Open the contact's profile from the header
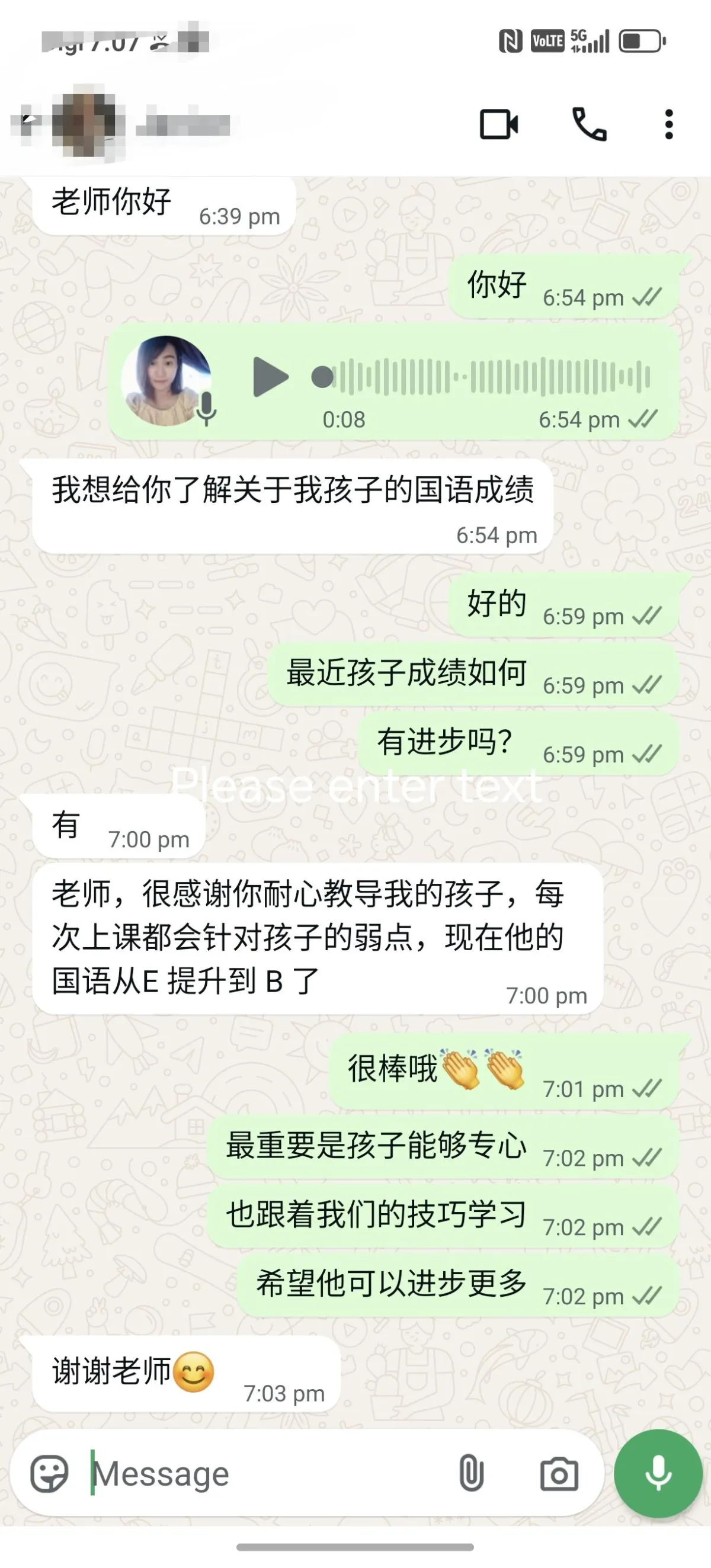This screenshot has width=711, height=1568. (141, 124)
